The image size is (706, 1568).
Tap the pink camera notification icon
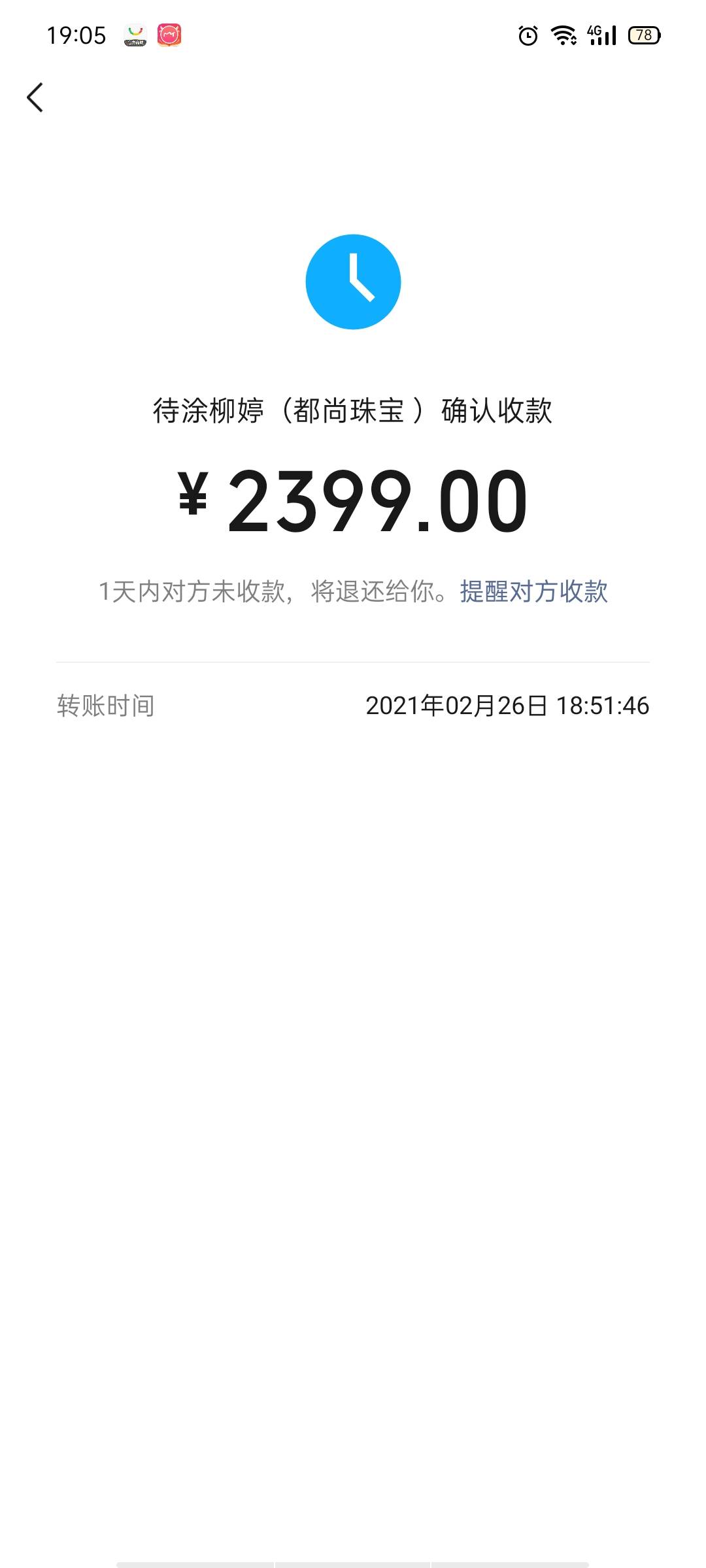[x=169, y=36]
